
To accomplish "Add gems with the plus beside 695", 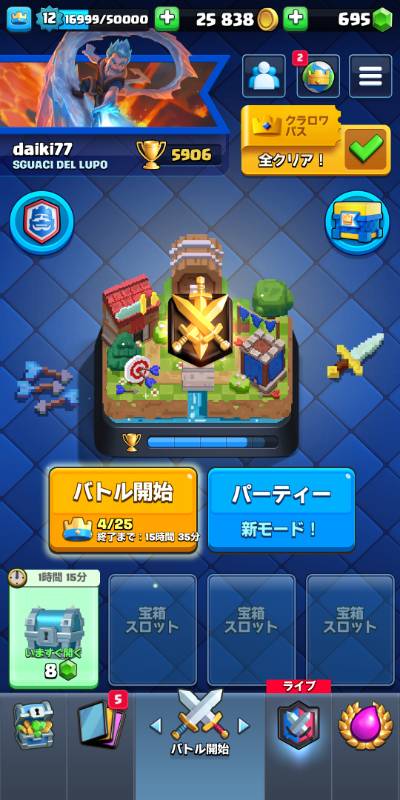I will coord(295,19).
